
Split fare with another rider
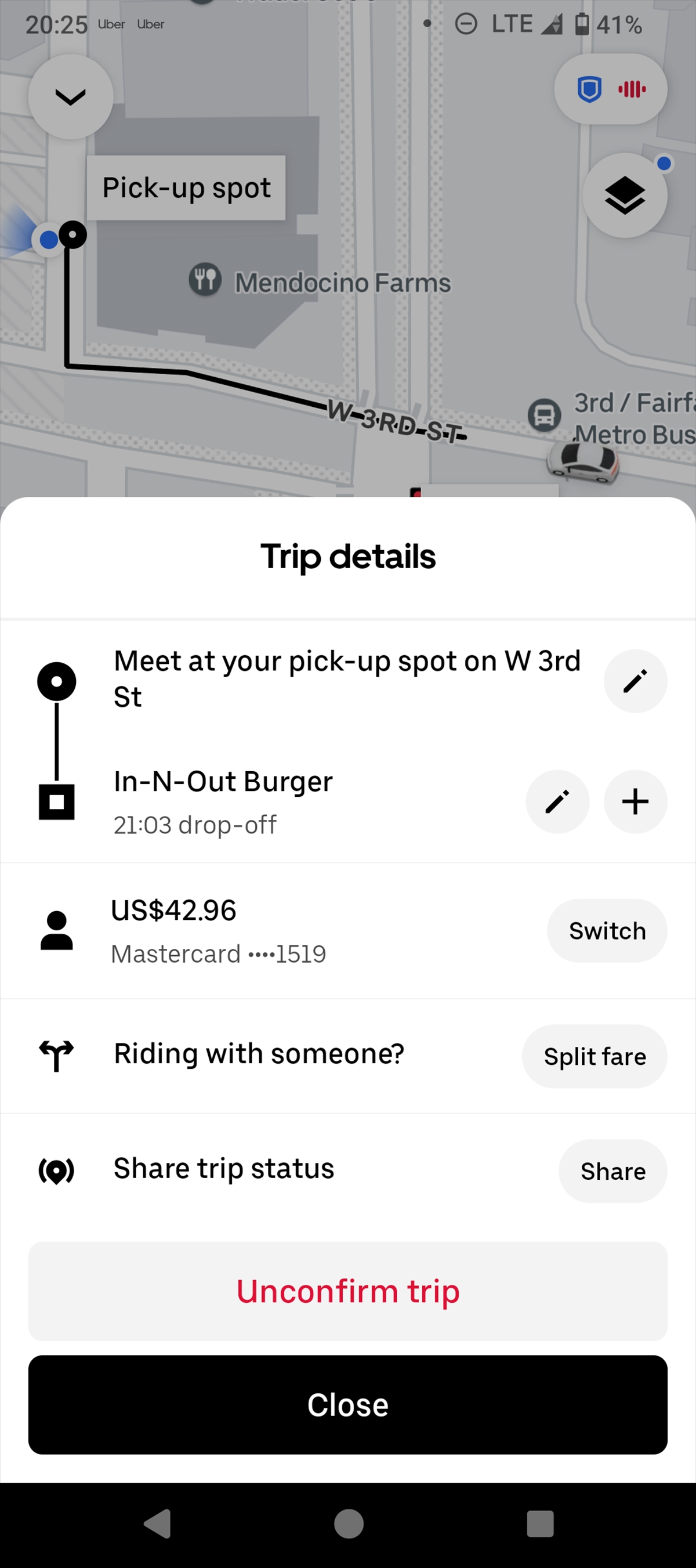coord(594,1057)
